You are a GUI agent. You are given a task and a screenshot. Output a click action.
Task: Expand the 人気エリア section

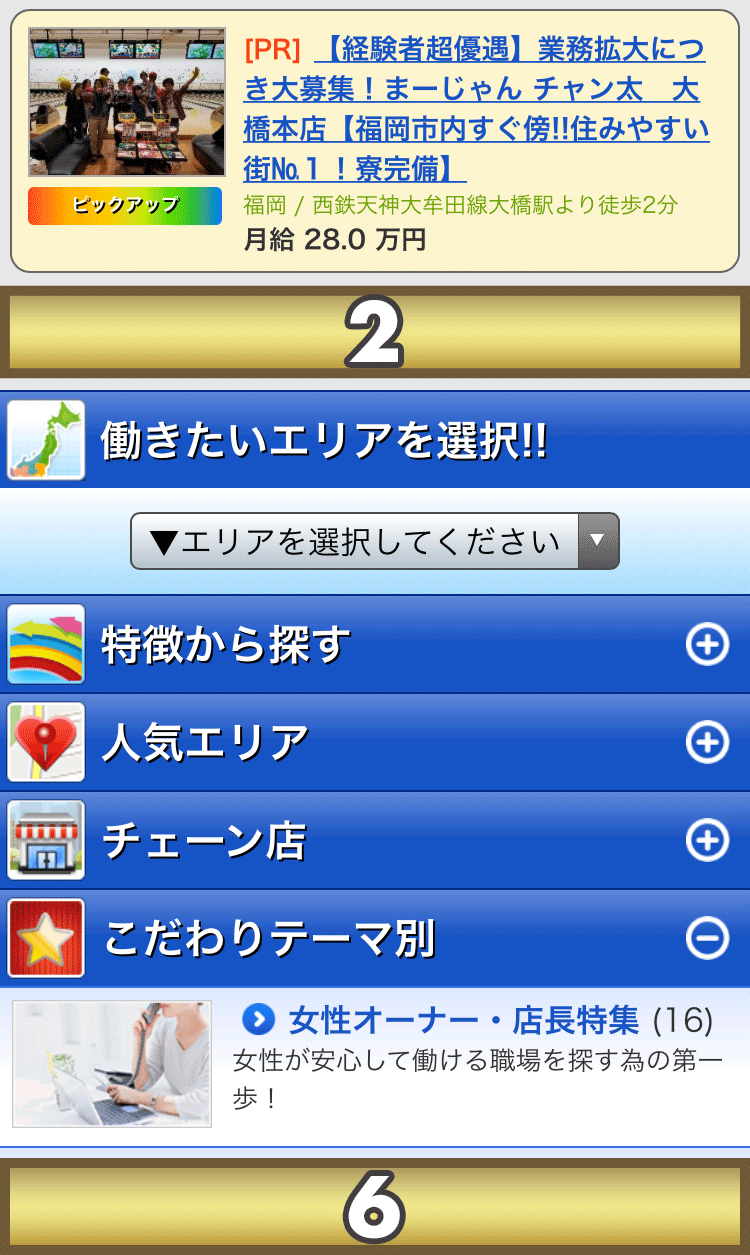[x=707, y=742]
